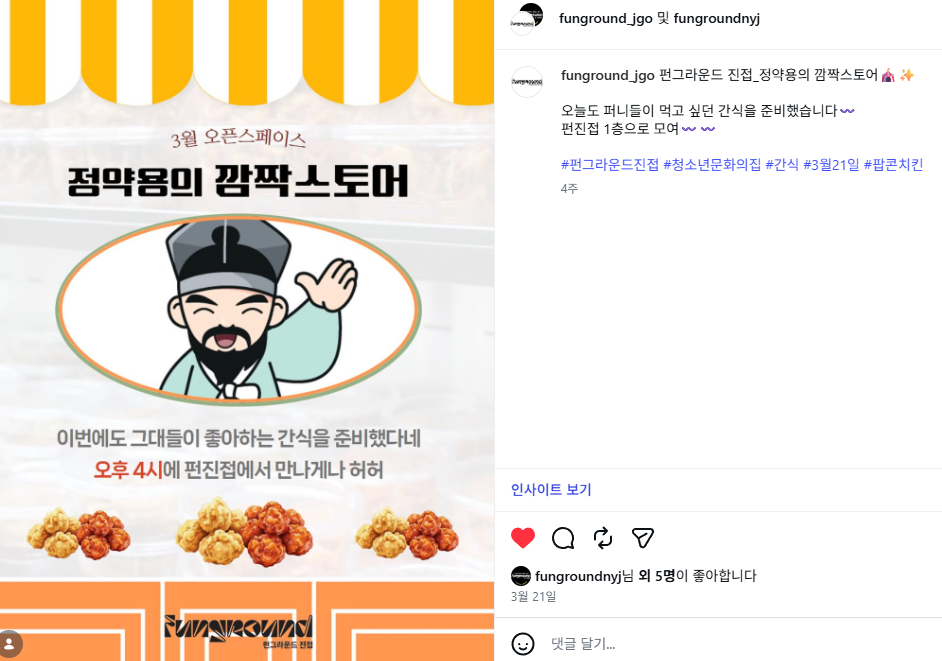Open 인사이트 보기 link
The height and width of the screenshot is (661, 942).
[551, 489]
